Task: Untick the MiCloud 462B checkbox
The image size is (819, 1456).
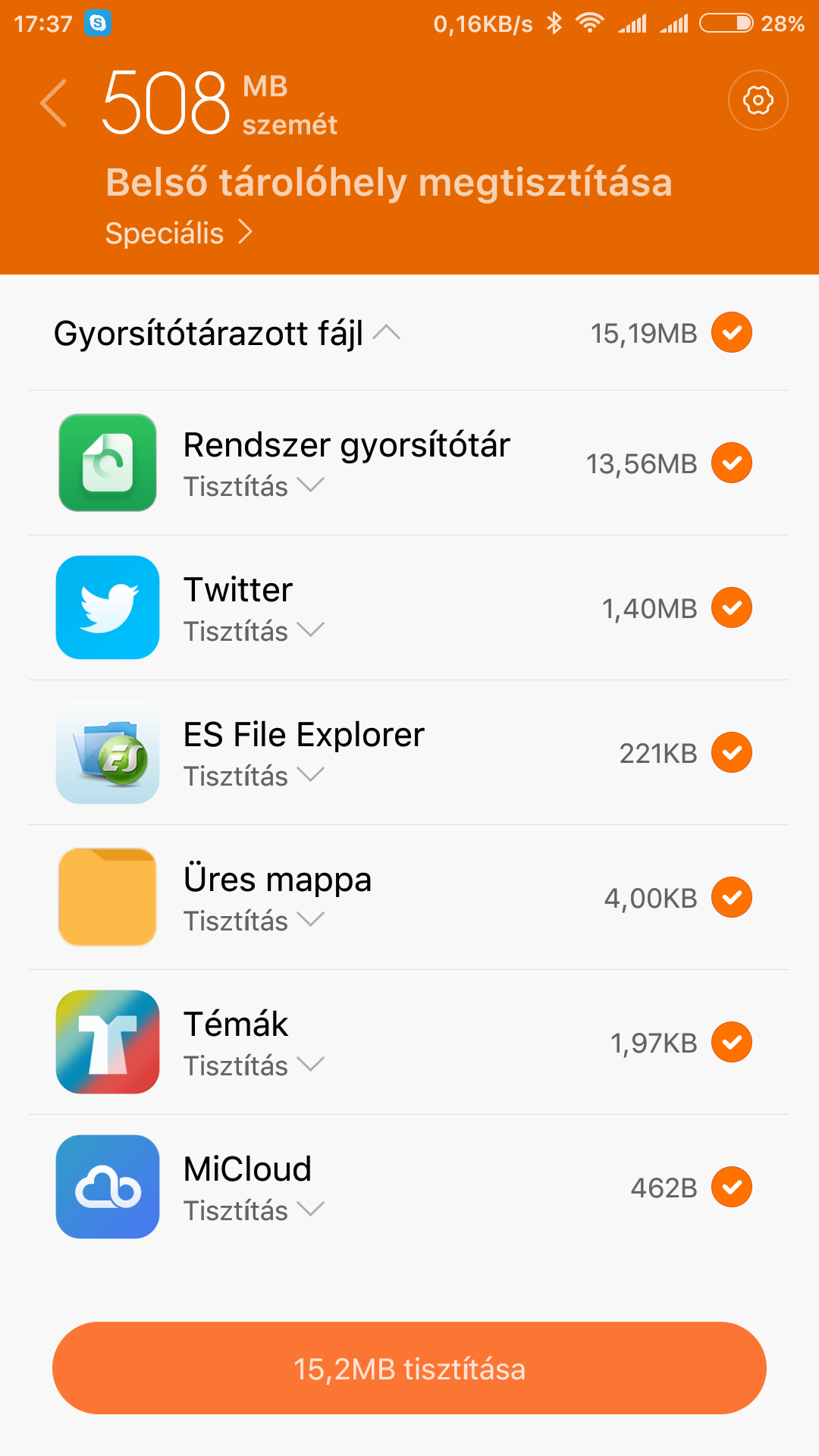Action: [732, 1187]
